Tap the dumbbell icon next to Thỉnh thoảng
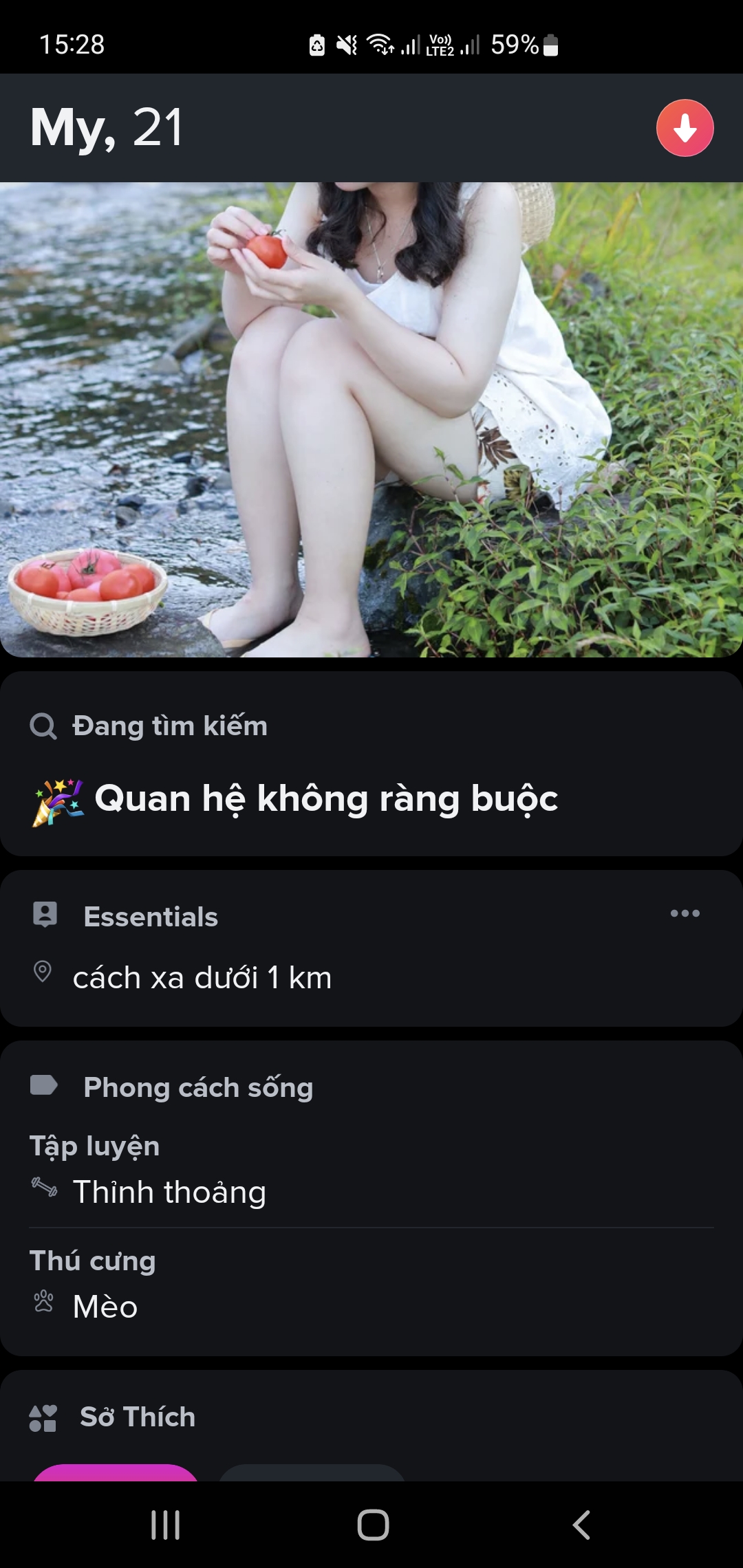Viewport: 743px width, 1568px height. point(43,1189)
